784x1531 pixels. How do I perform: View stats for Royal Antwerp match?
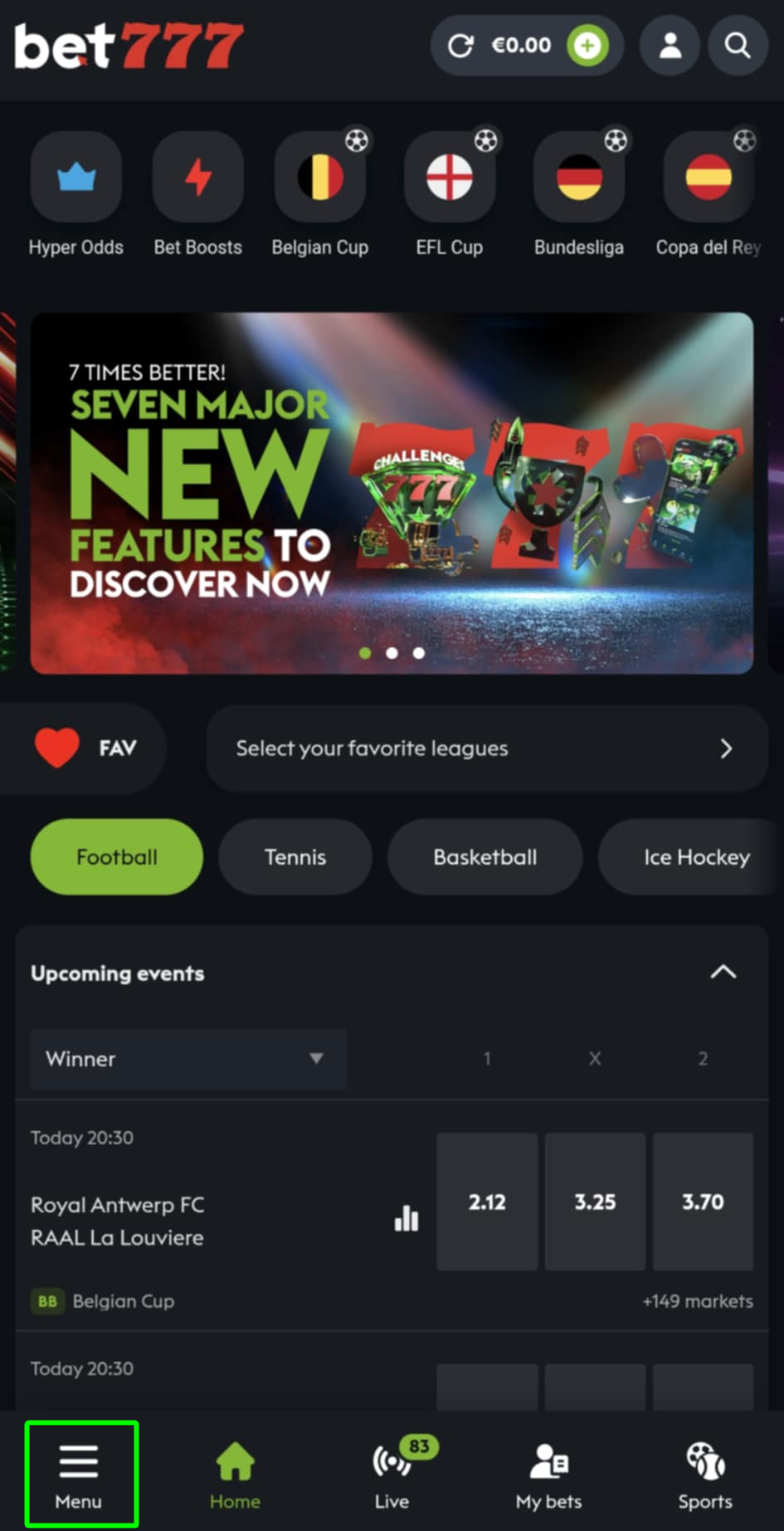tap(407, 1218)
